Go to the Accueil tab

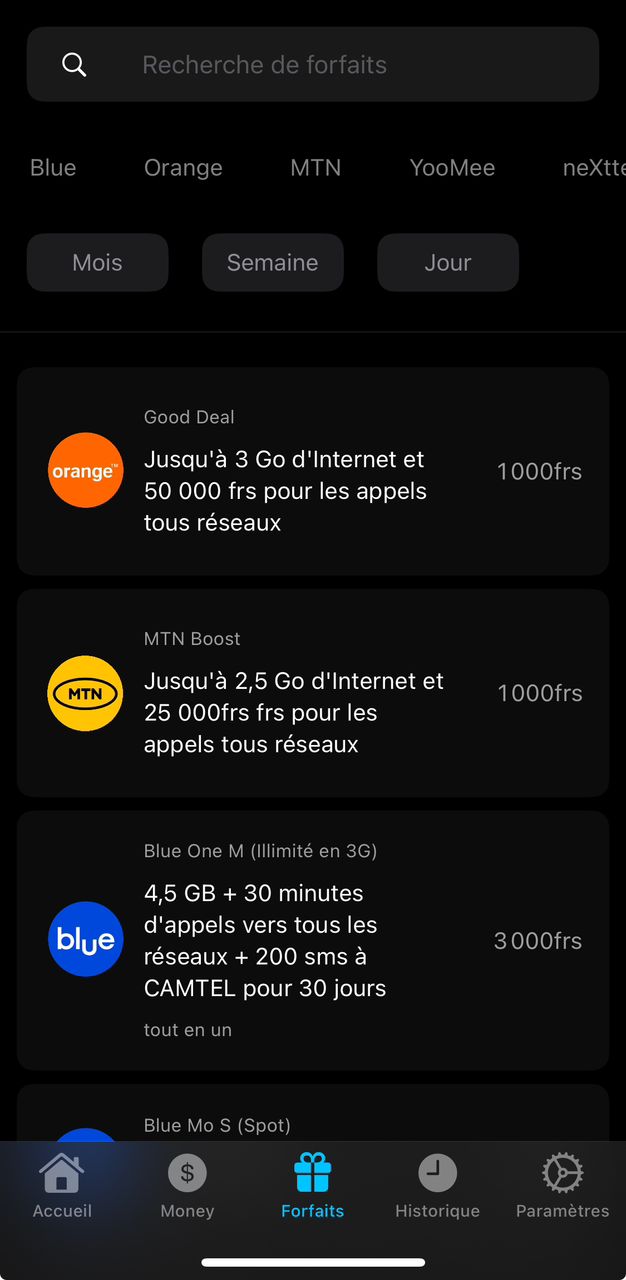62,1187
